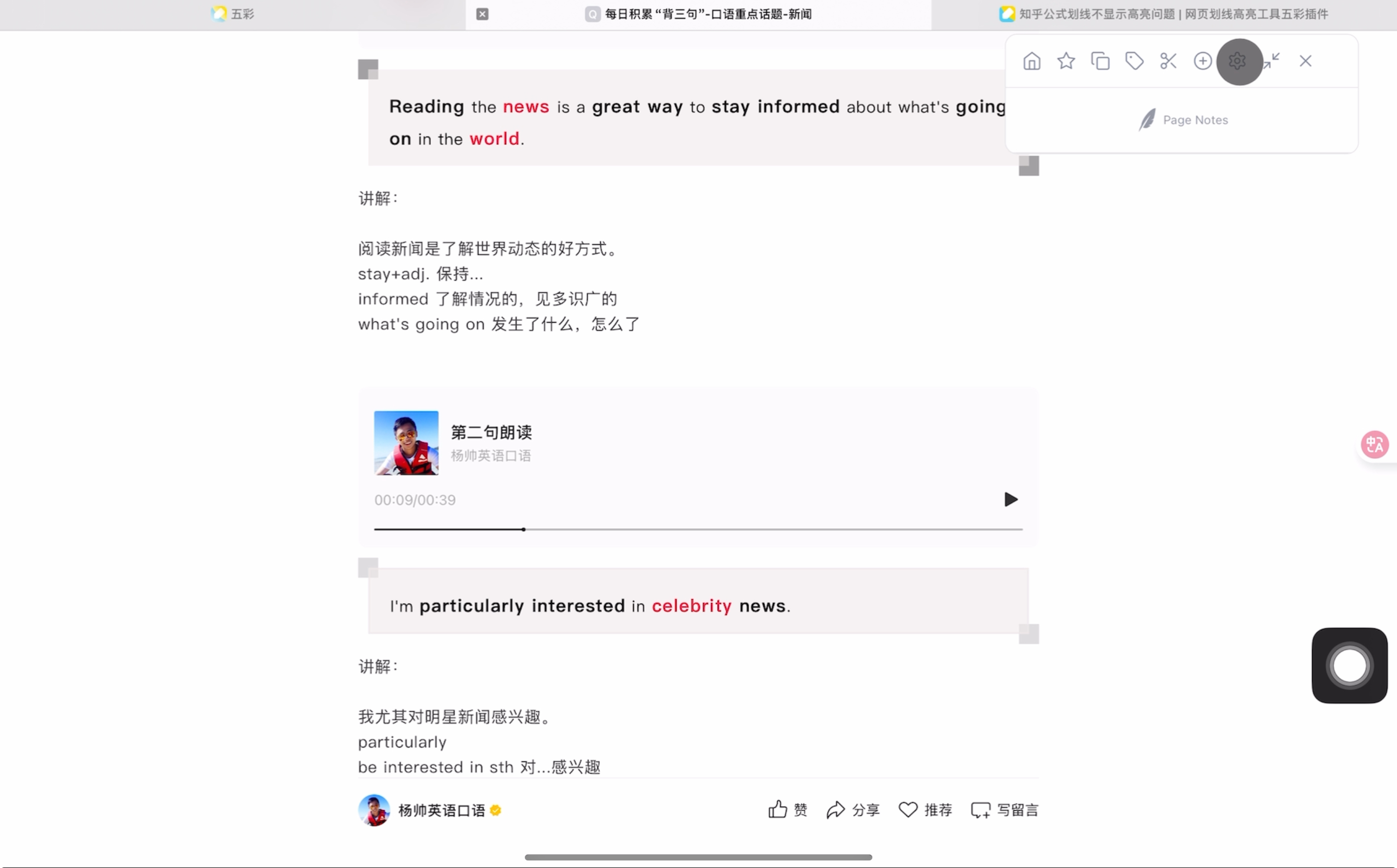Write a comment via 写留言
This screenshot has width=1397, height=868.
point(1004,809)
